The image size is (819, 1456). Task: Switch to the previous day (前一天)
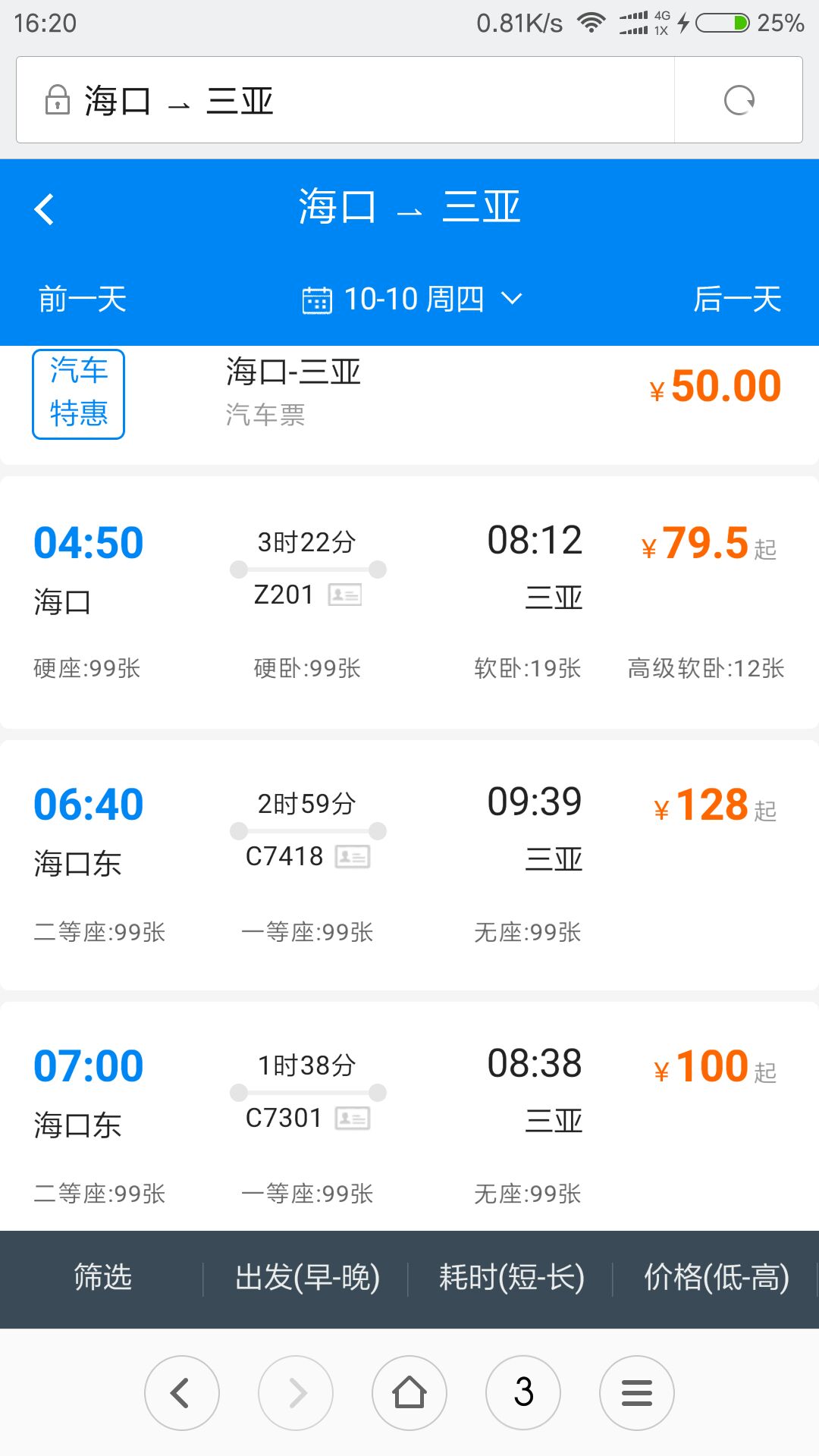coord(83,299)
